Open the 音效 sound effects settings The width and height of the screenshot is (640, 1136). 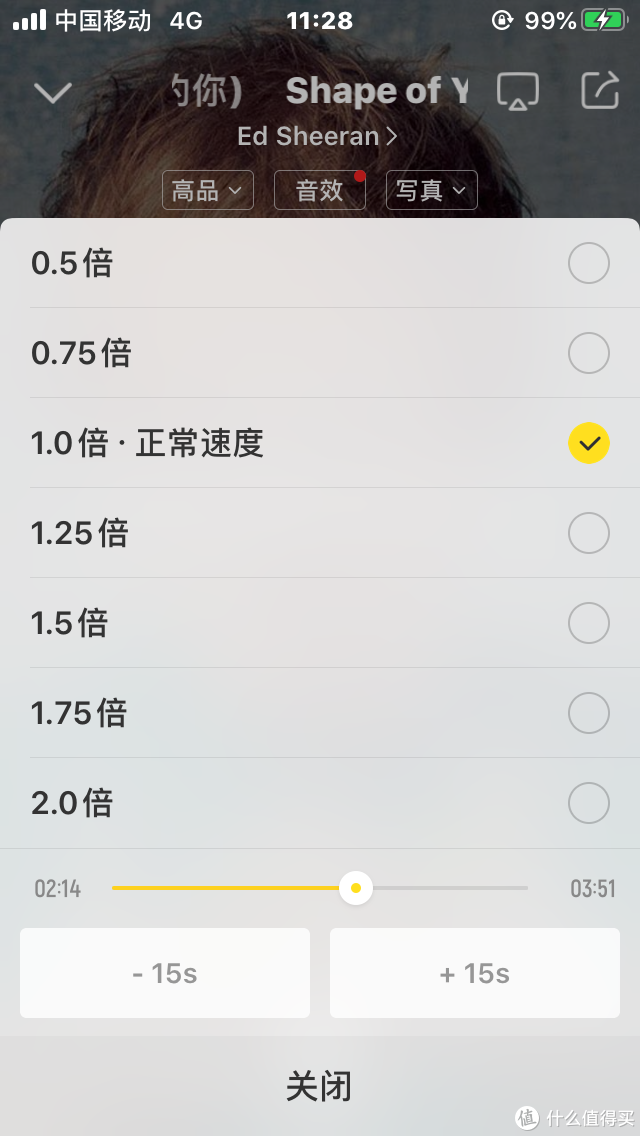tap(320, 190)
